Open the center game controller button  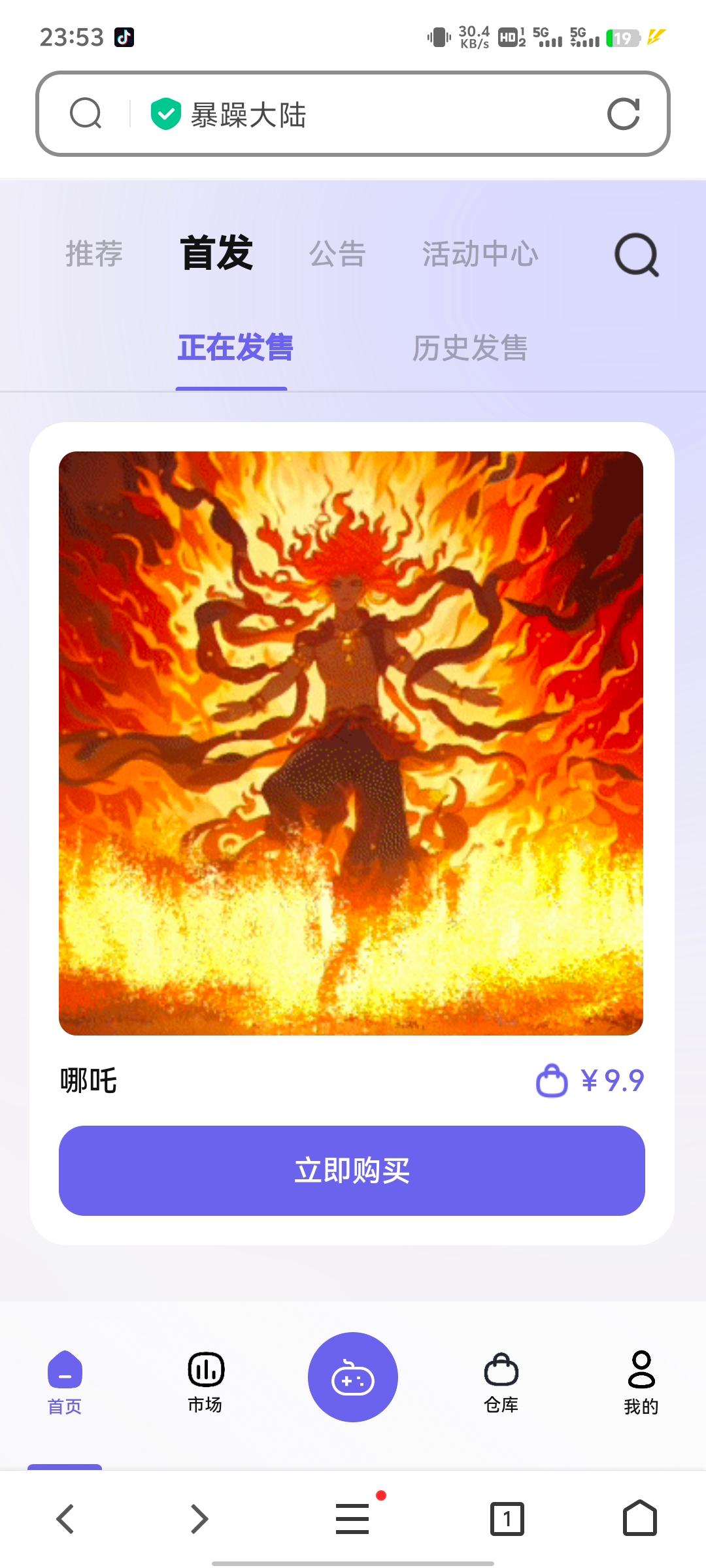pyautogui.click(x=353, y=1377)
